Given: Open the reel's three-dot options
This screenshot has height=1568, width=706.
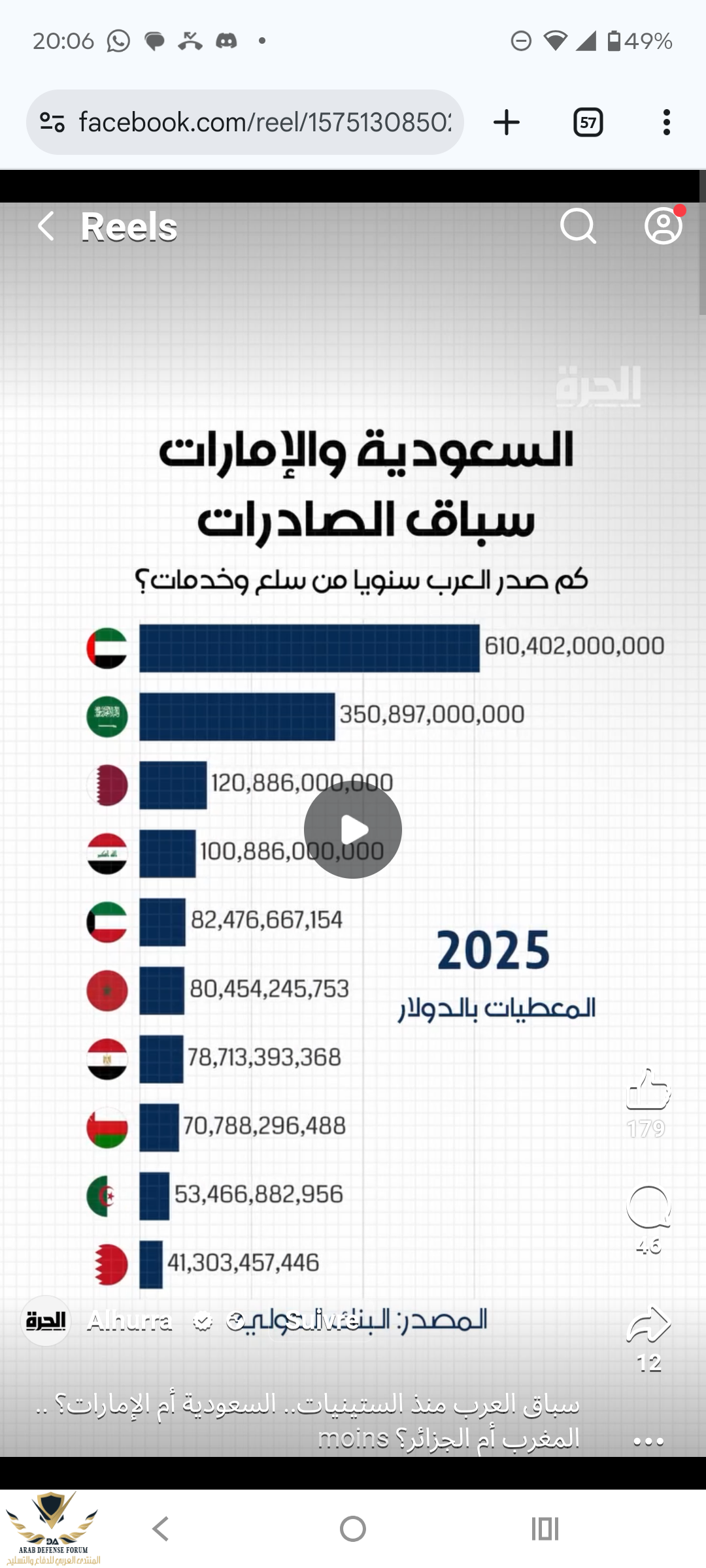Looking at the screenshot, I should pyautogui.click(x=648, y=1442).
